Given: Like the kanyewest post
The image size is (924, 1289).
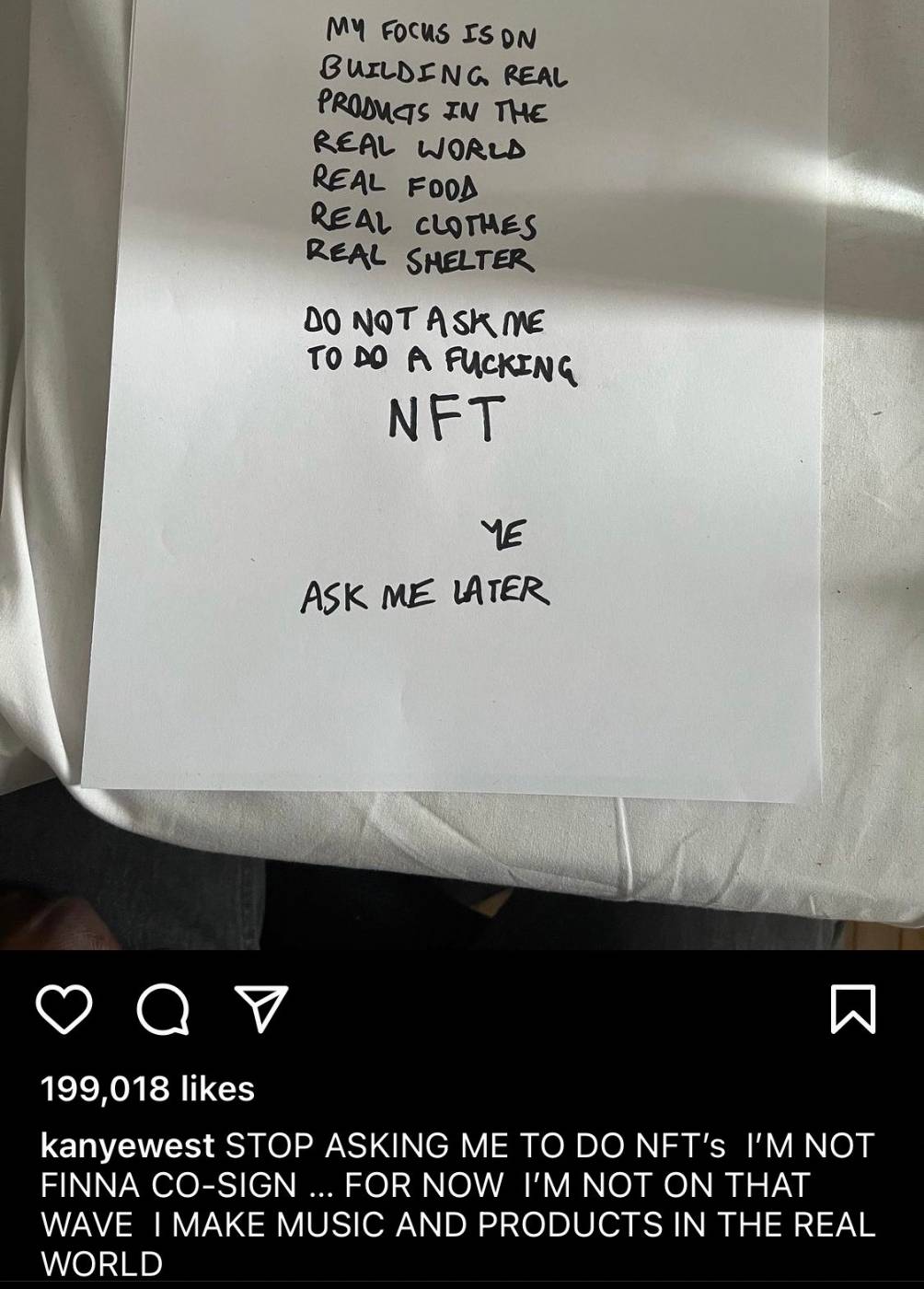Looking at the screenshot, I should [64, 1010].
